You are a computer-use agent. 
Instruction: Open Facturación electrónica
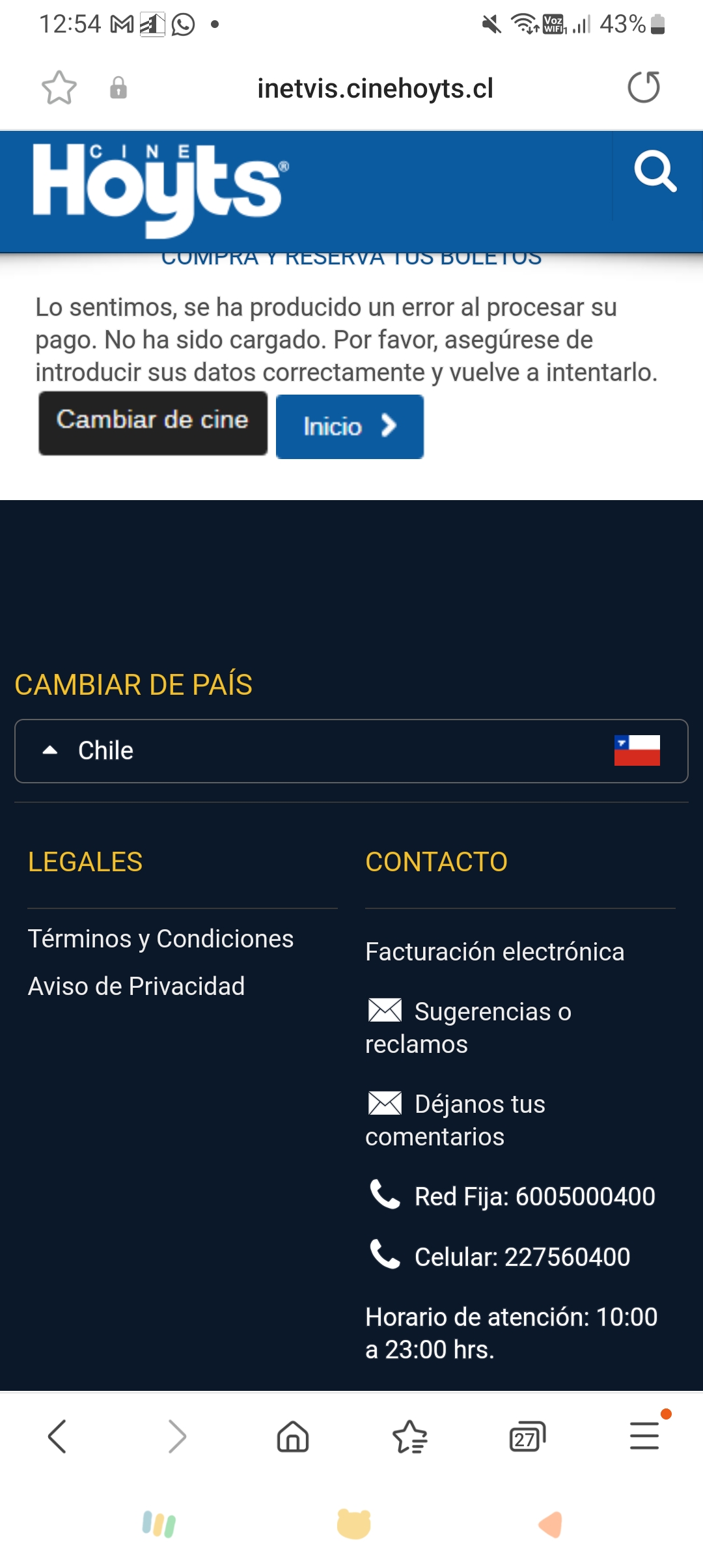pos(495,952)
